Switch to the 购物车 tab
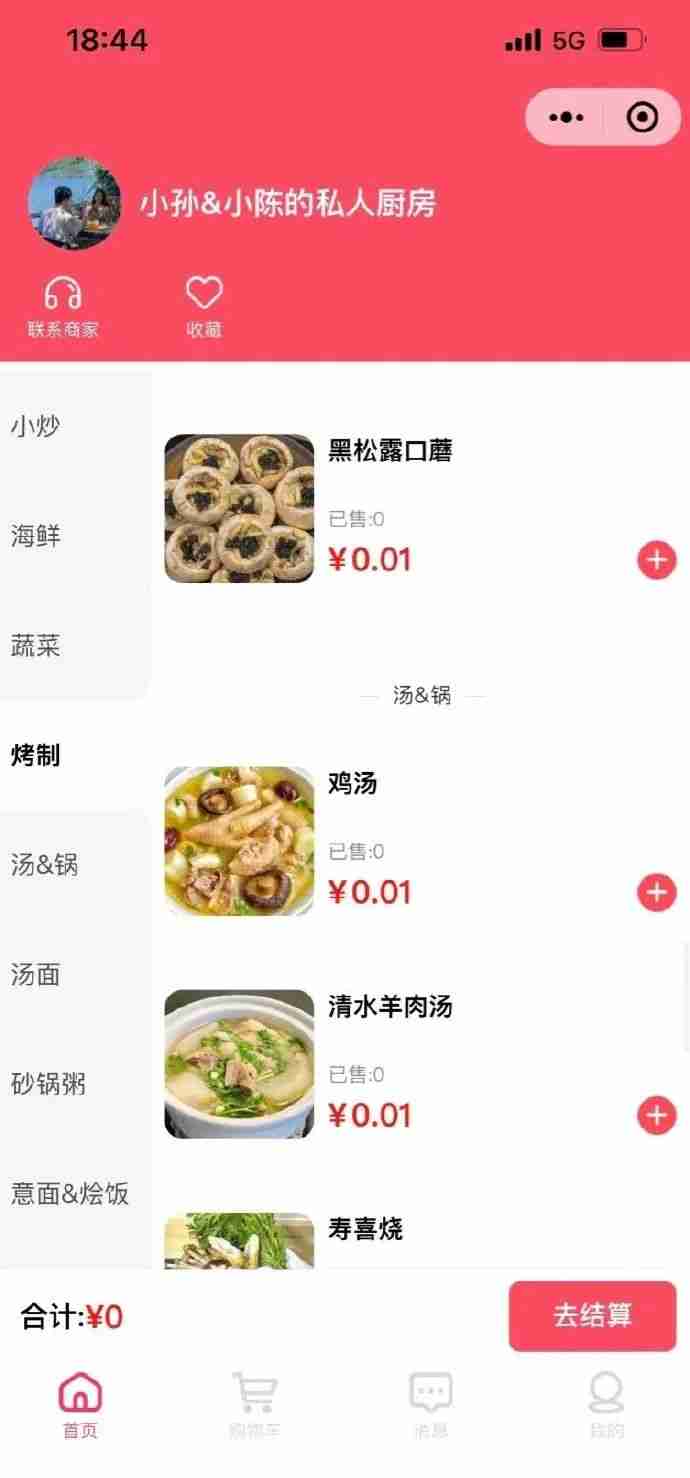This screenshot has width=690, height=1478. point(254,1405)
